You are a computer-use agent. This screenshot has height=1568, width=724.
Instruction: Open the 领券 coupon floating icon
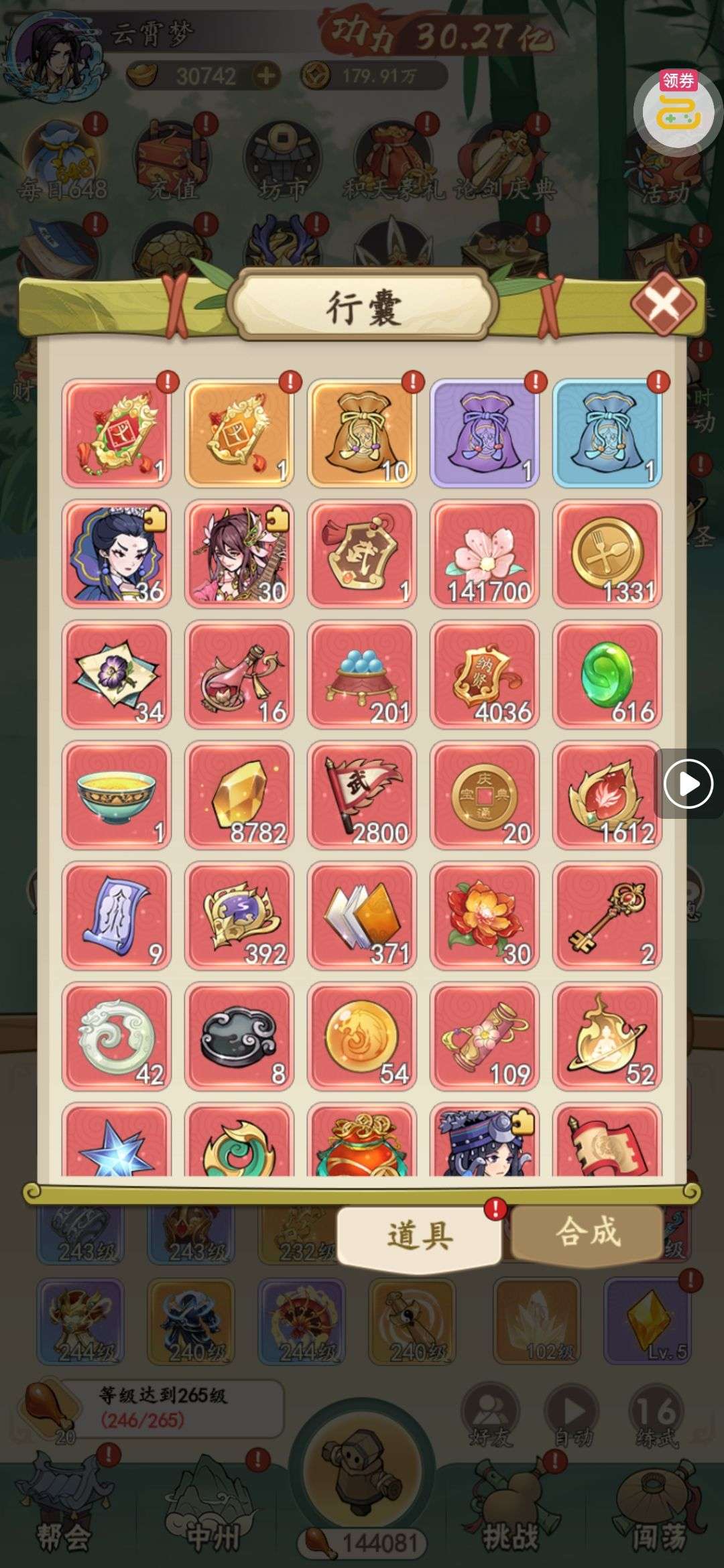[x=678, y=109]
